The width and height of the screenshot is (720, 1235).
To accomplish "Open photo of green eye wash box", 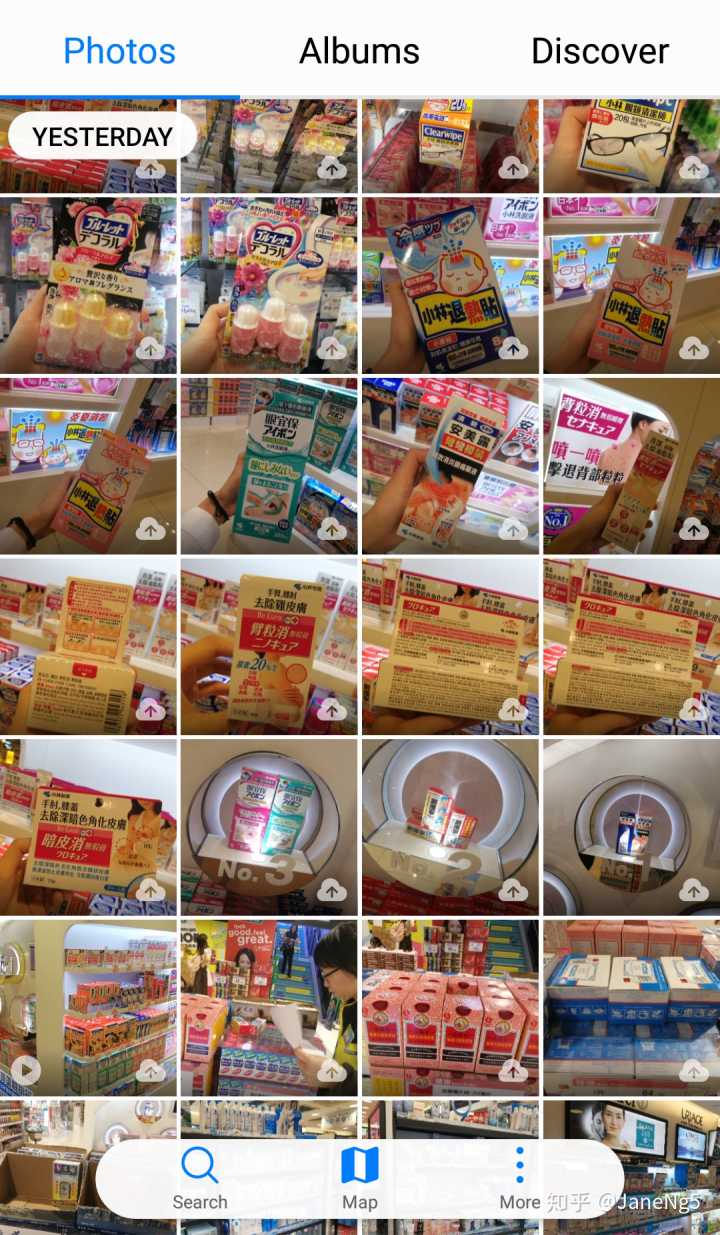I will [268, 465].
